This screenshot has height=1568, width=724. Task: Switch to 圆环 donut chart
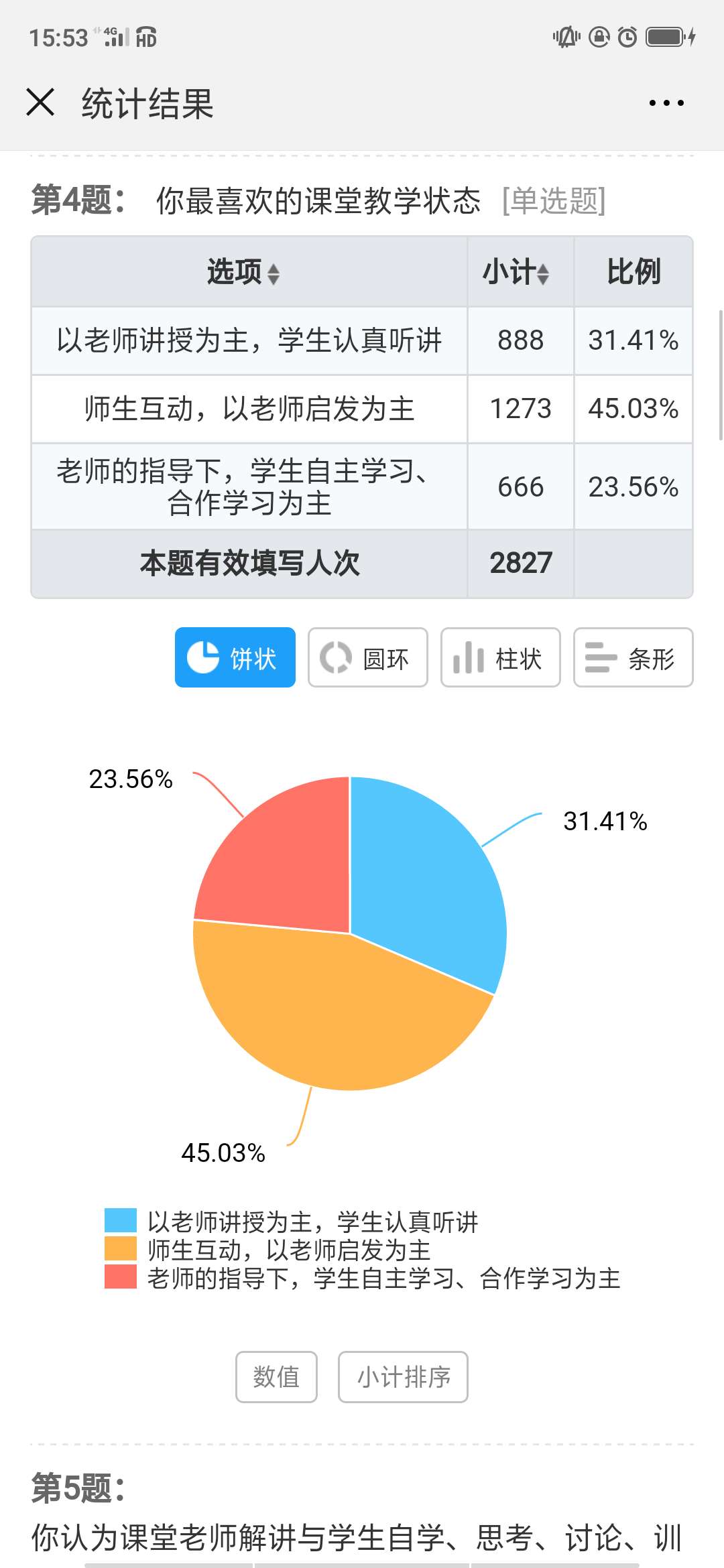click(x=368, y=657)
